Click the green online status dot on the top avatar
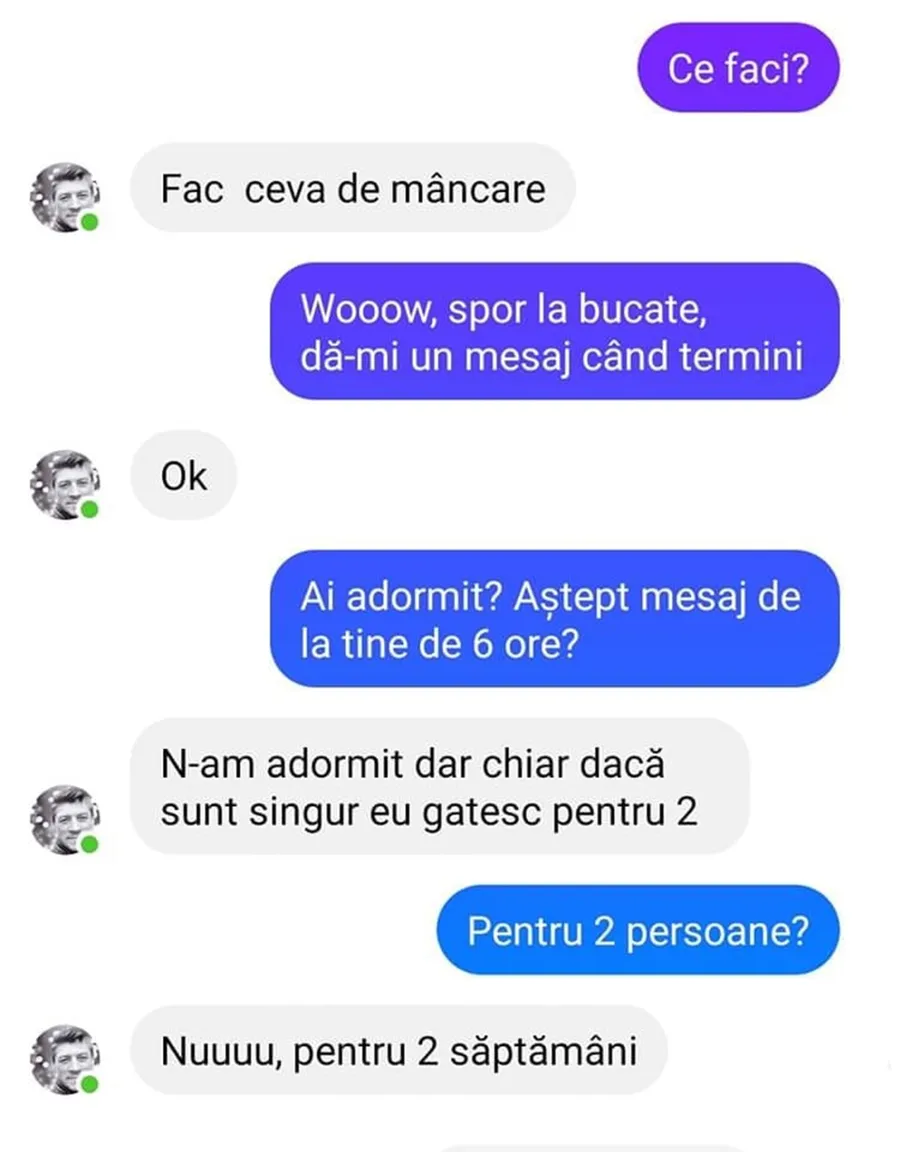This screenshot has height=1152, width=900. pos(88,222)
